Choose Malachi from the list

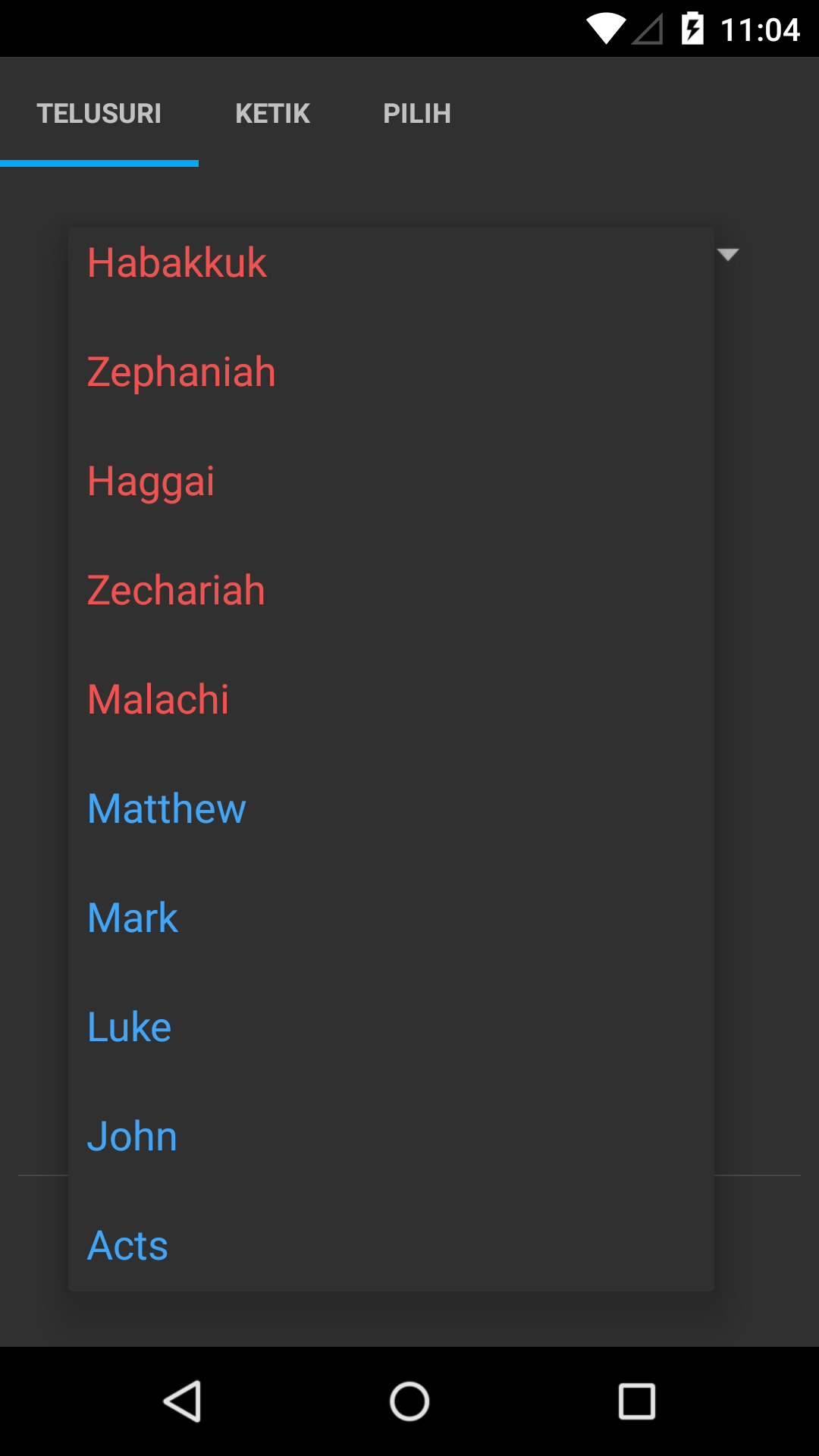[391, 699]
